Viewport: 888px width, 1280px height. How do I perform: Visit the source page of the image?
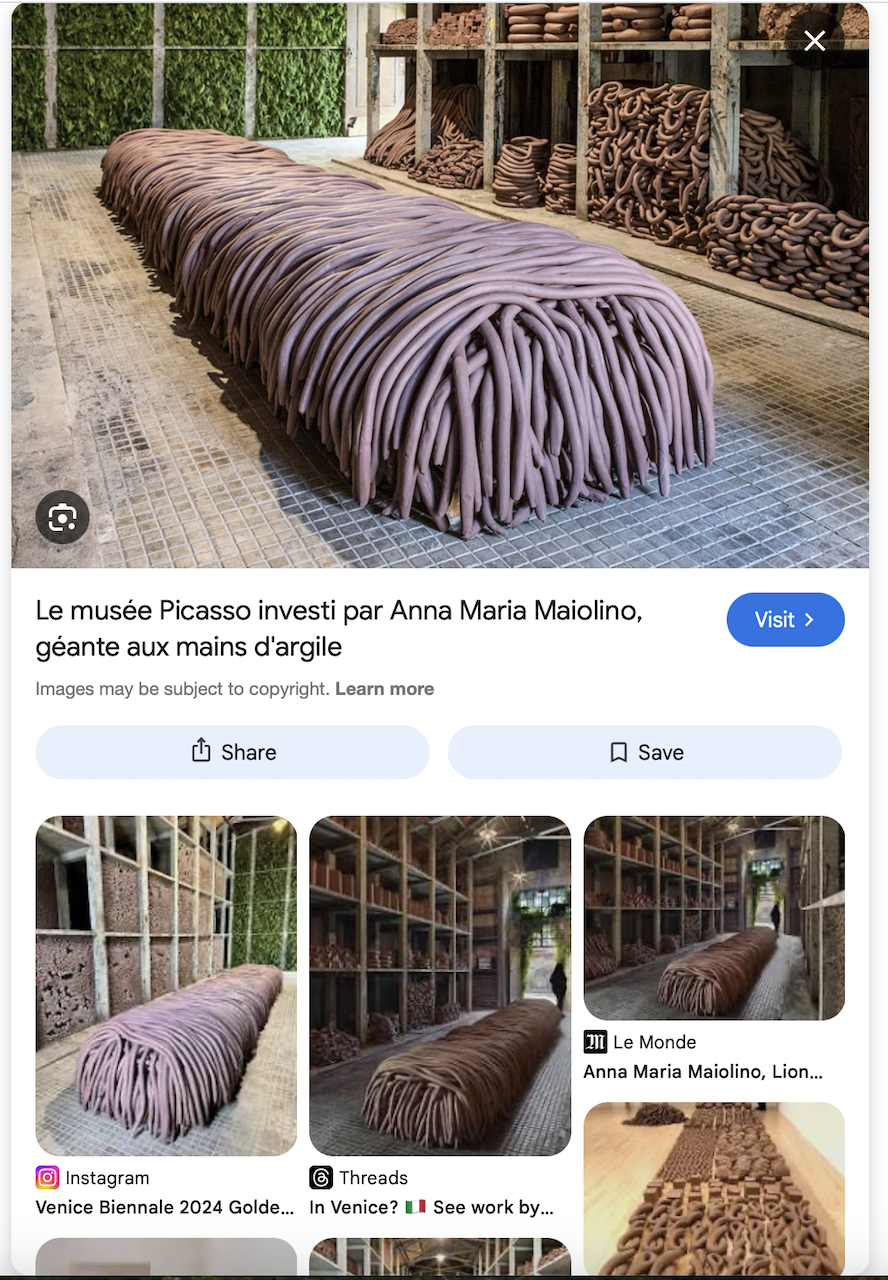(x=785, y=620)
